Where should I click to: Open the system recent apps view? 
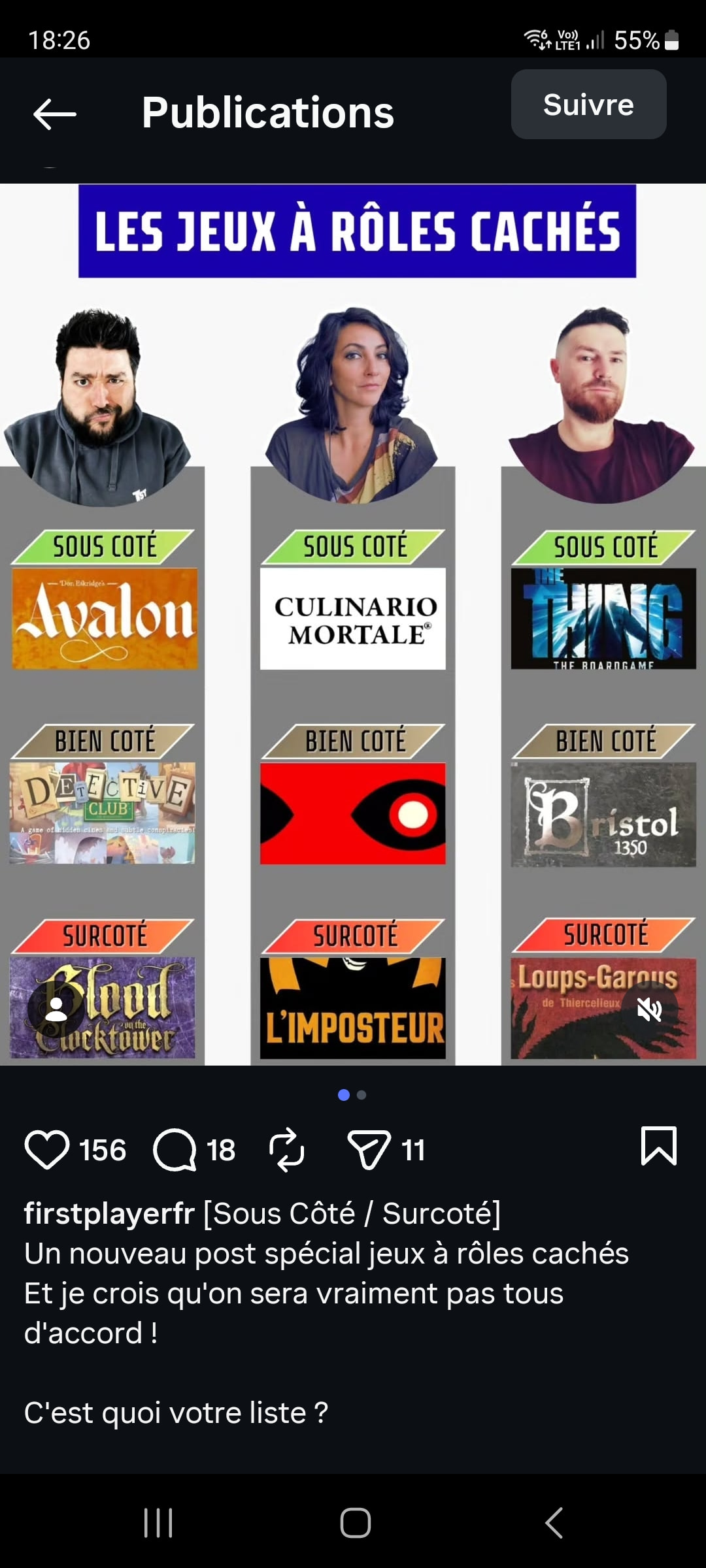pyautogui.click(x=158, y=1523)
